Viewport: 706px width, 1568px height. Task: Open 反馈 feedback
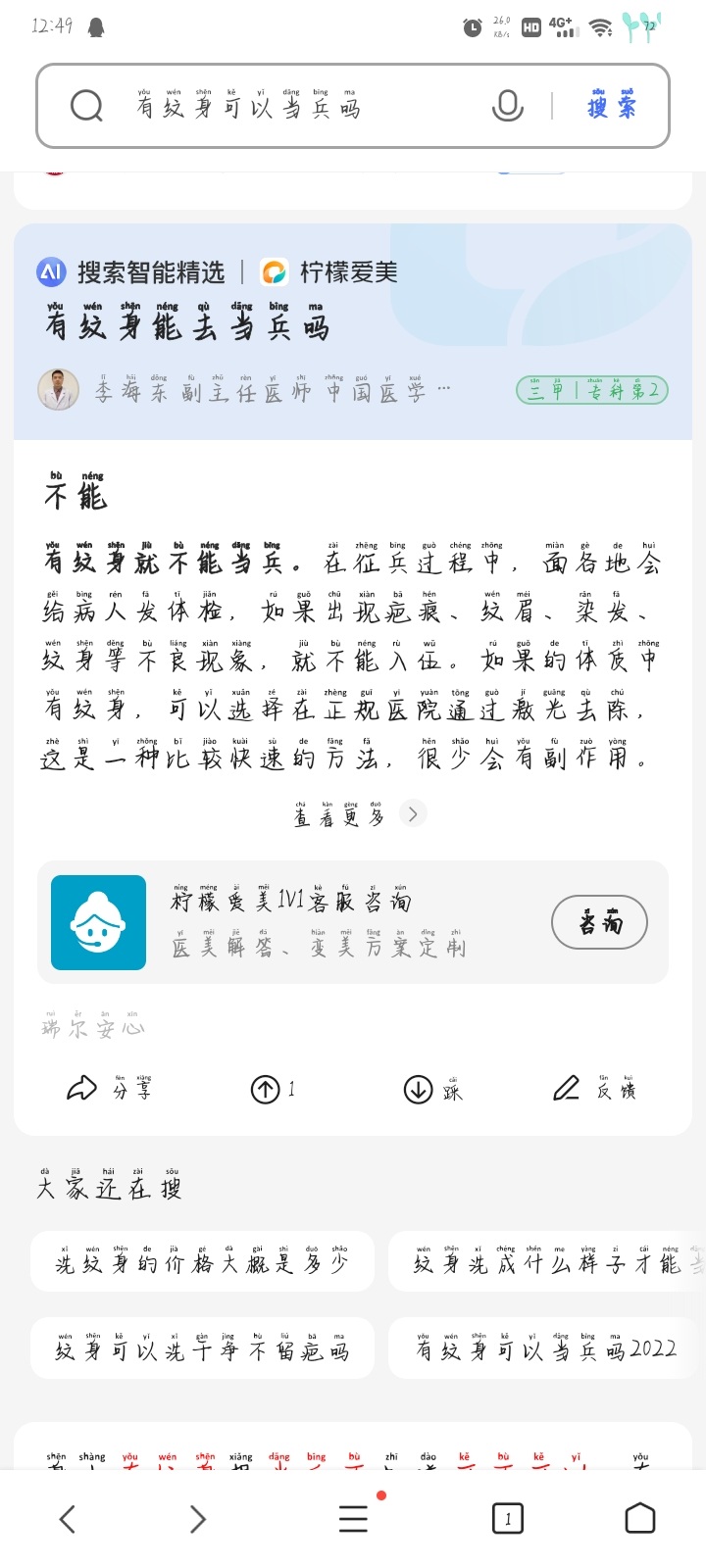click(594, 1089)
